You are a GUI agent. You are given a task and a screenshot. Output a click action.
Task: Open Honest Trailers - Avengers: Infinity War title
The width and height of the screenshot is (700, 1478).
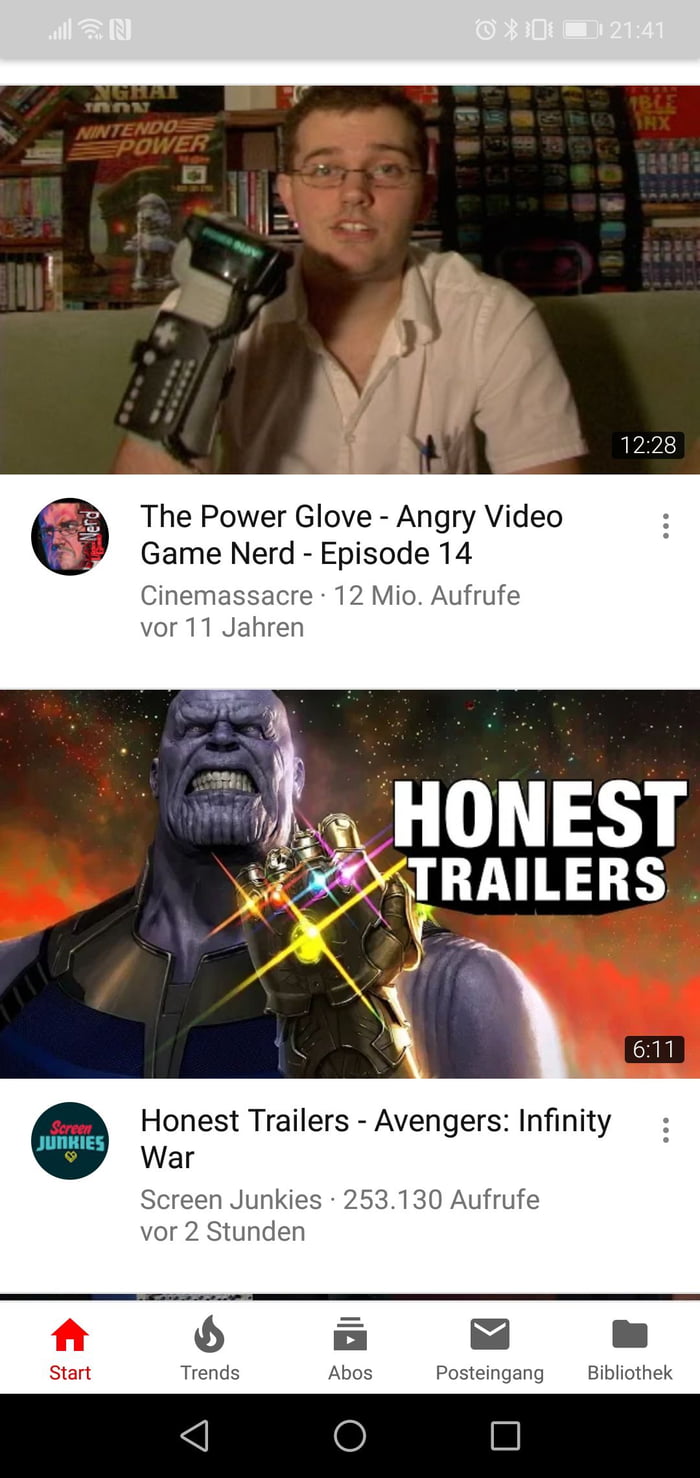(x=375, y=1139)
